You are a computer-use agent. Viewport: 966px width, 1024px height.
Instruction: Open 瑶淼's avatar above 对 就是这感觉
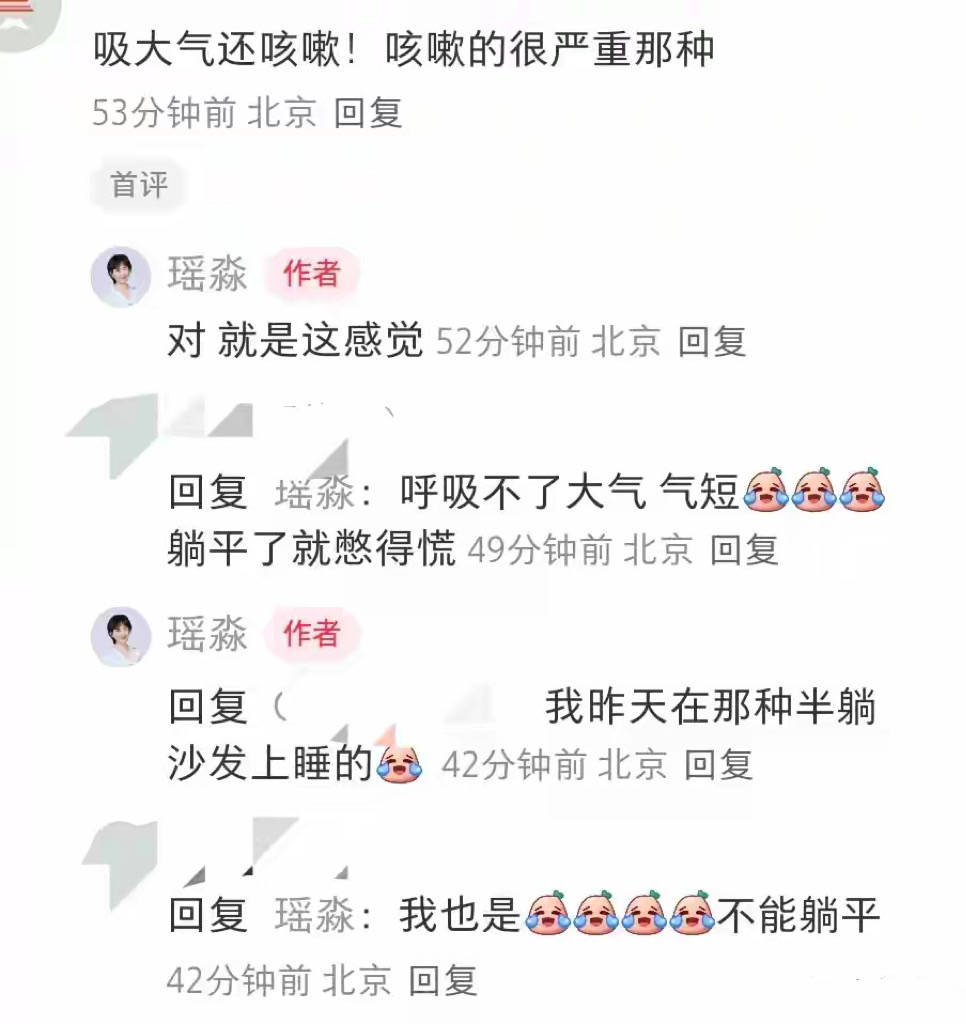121,276
